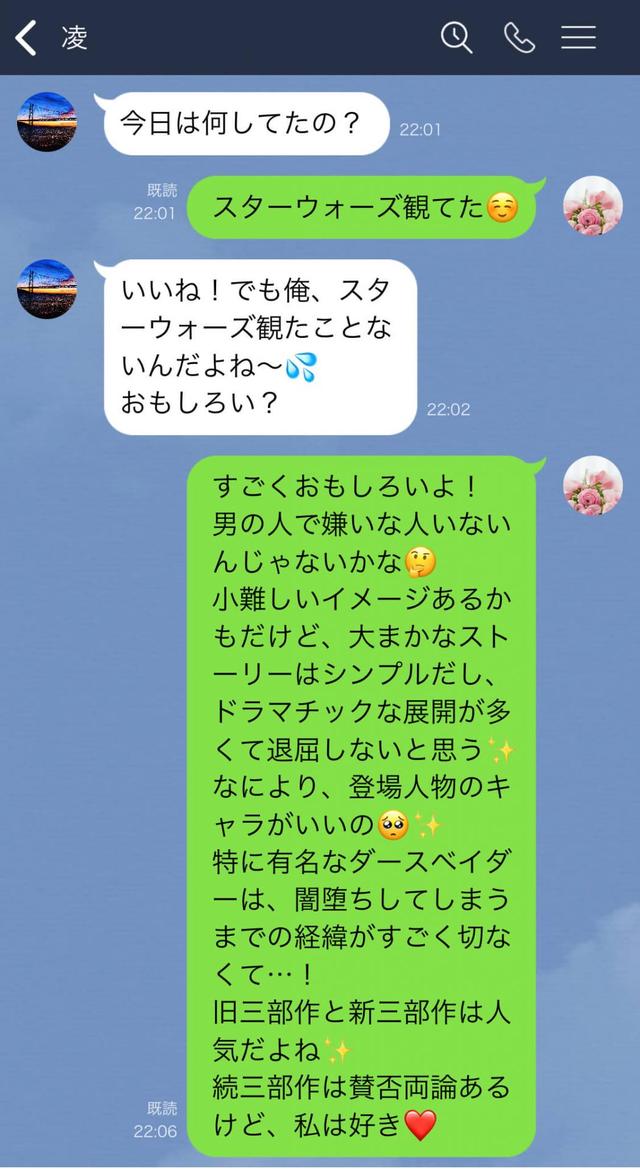This screenshot has height=1169, width=640.
Task: Start a voice call with 凌
Action: [519, 38]
